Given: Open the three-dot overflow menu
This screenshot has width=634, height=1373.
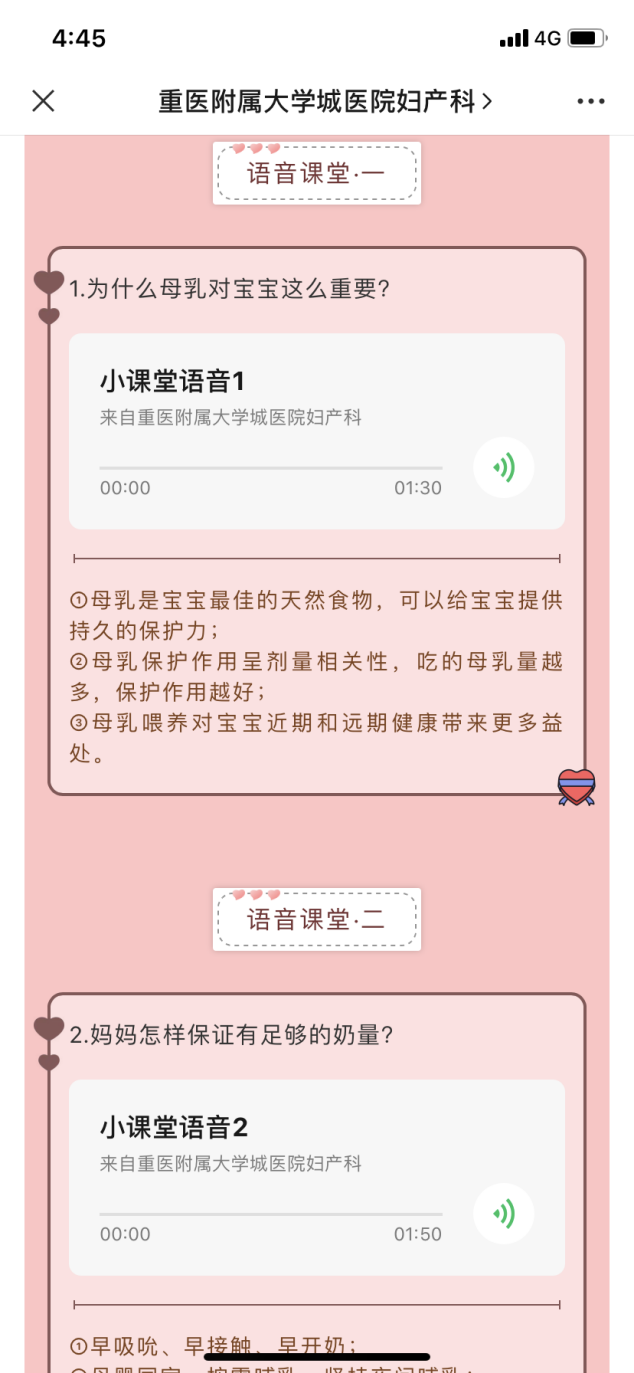Looking at the screenshot, I should 591,101.
